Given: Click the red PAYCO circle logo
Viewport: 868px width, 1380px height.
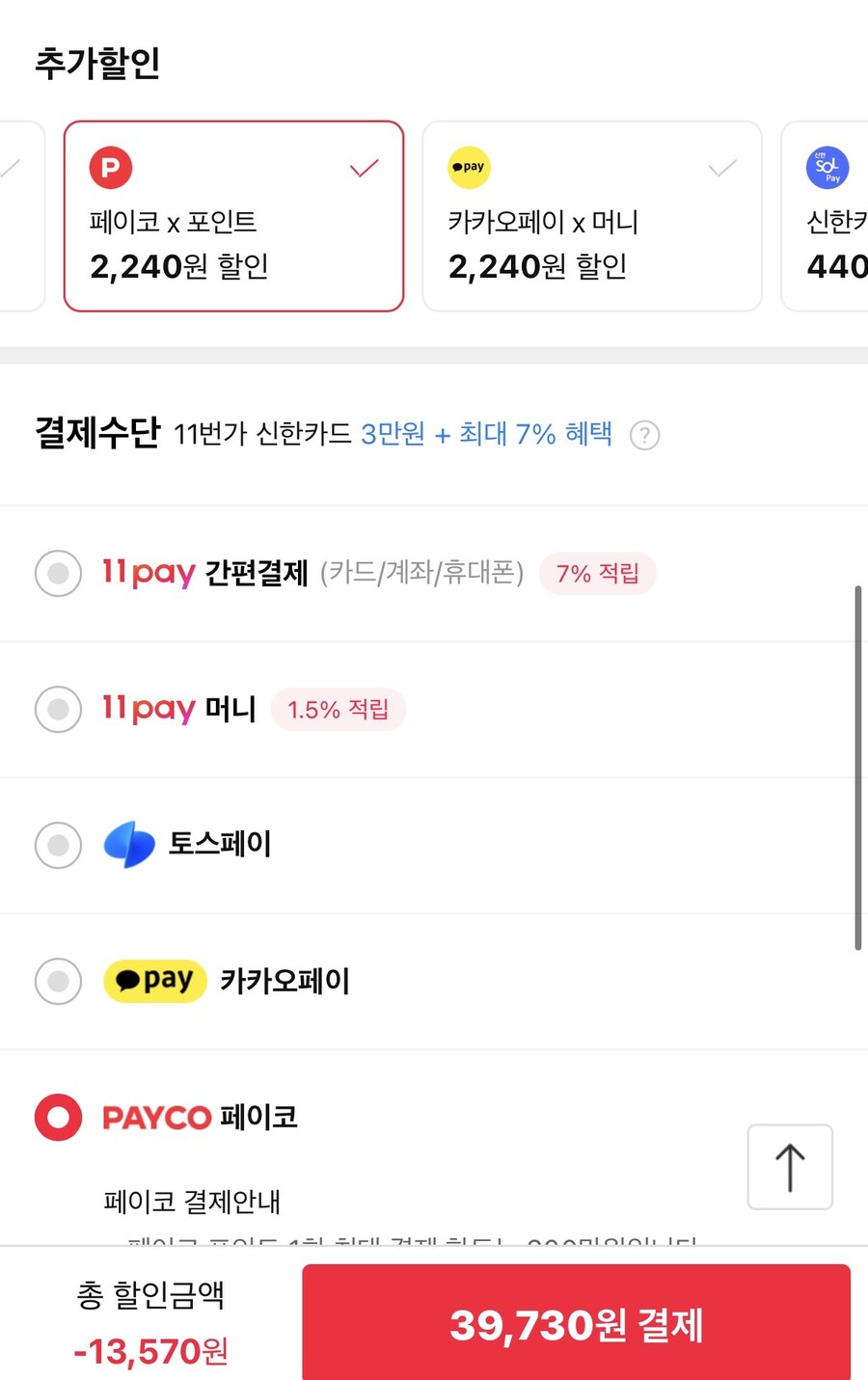Looking at the screenshot, I should point(58,1117).
